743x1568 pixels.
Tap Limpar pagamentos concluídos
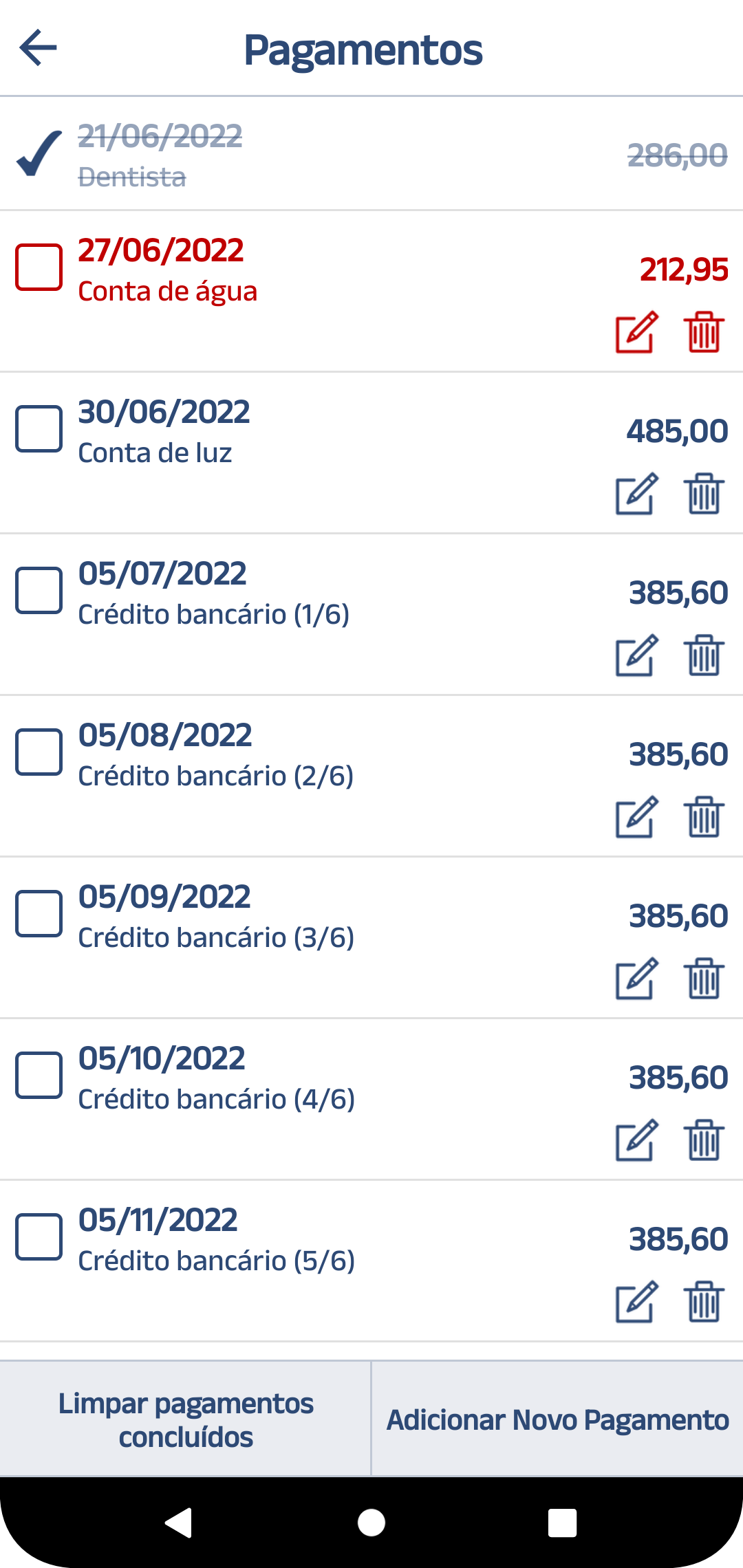coord(186,1419)
